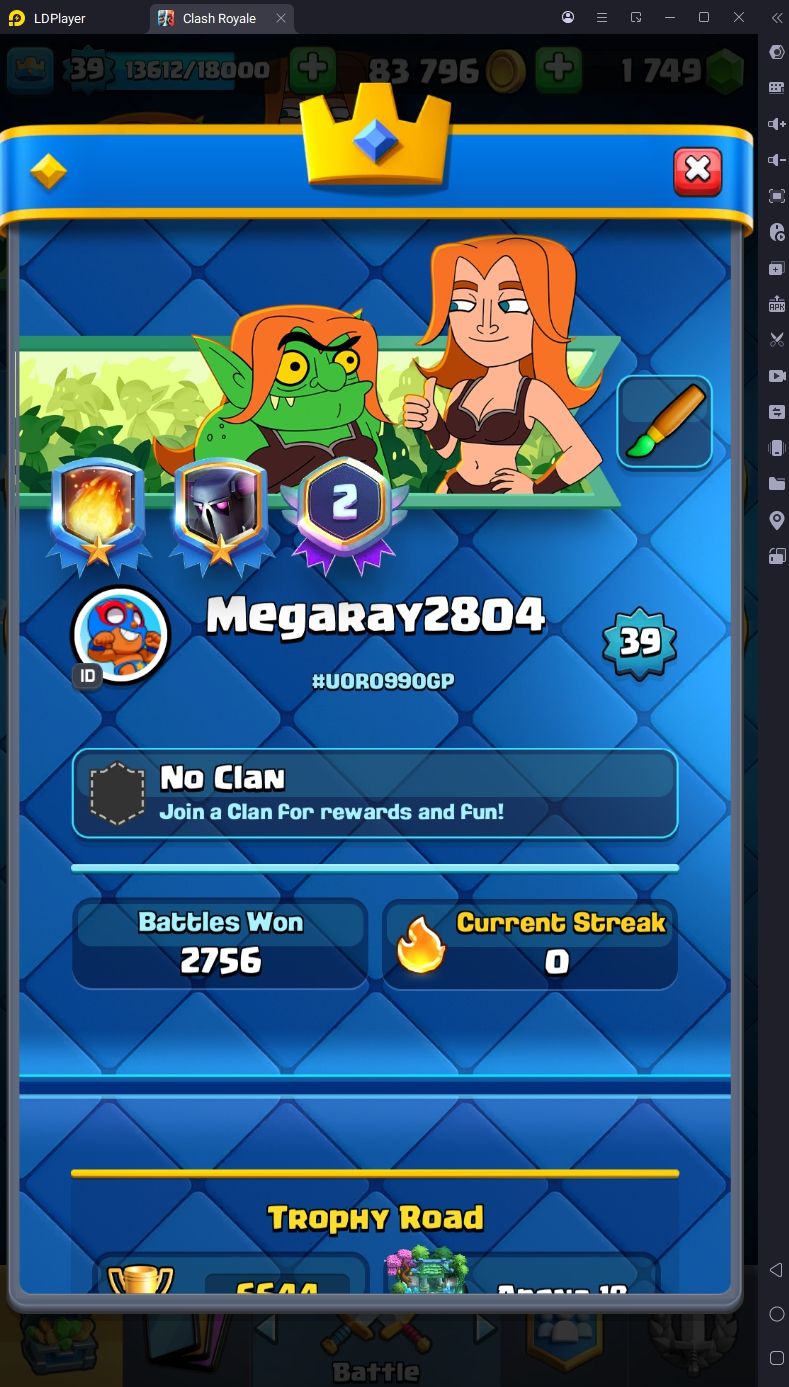Image resolution: width=789 pixels, height=1387 pixels.
Task: Minimize the LDPlayer window
Action: pyautogui.click(x=670, y=18)
